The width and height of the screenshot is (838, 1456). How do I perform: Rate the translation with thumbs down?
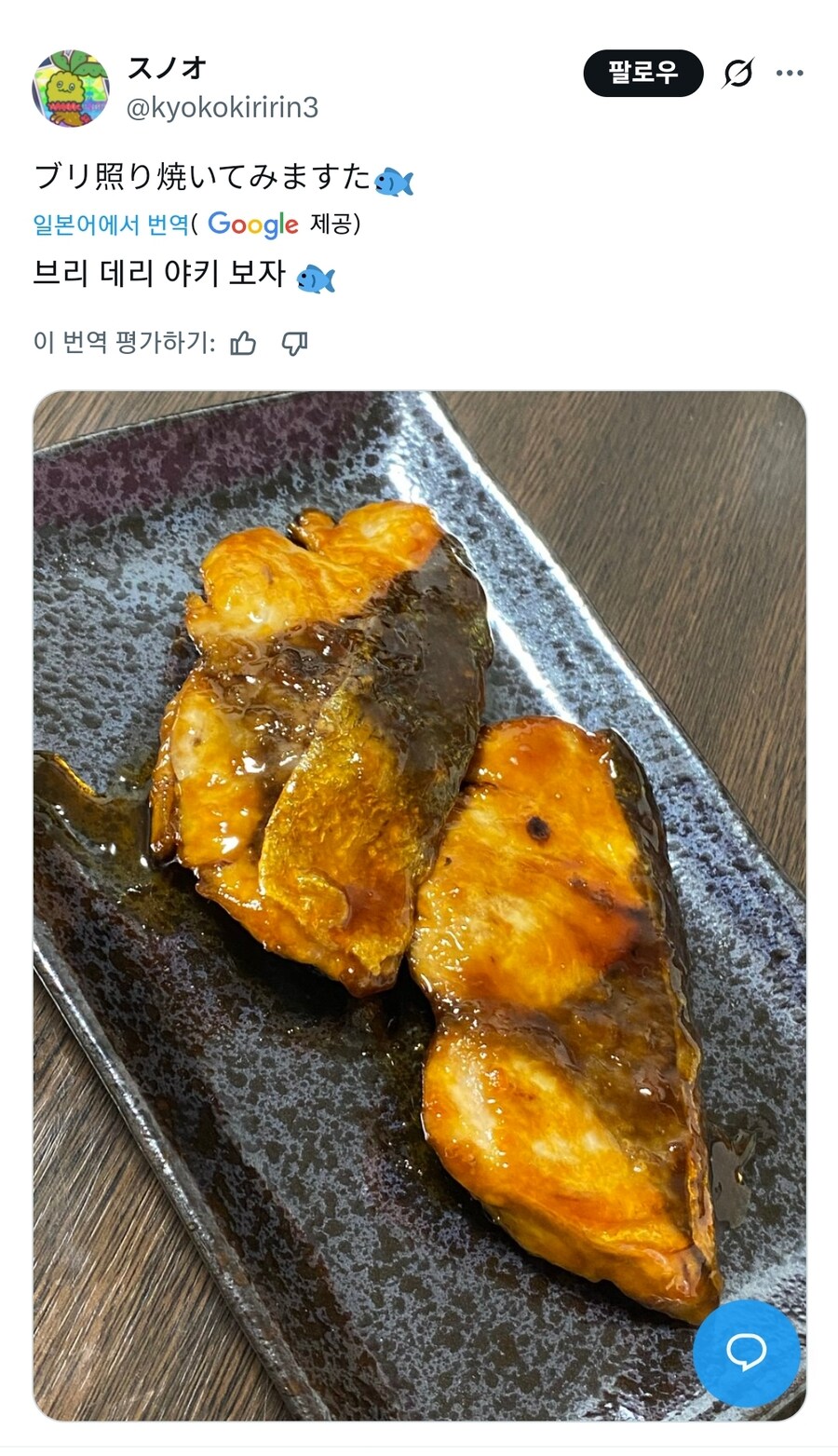pos(295,344)
